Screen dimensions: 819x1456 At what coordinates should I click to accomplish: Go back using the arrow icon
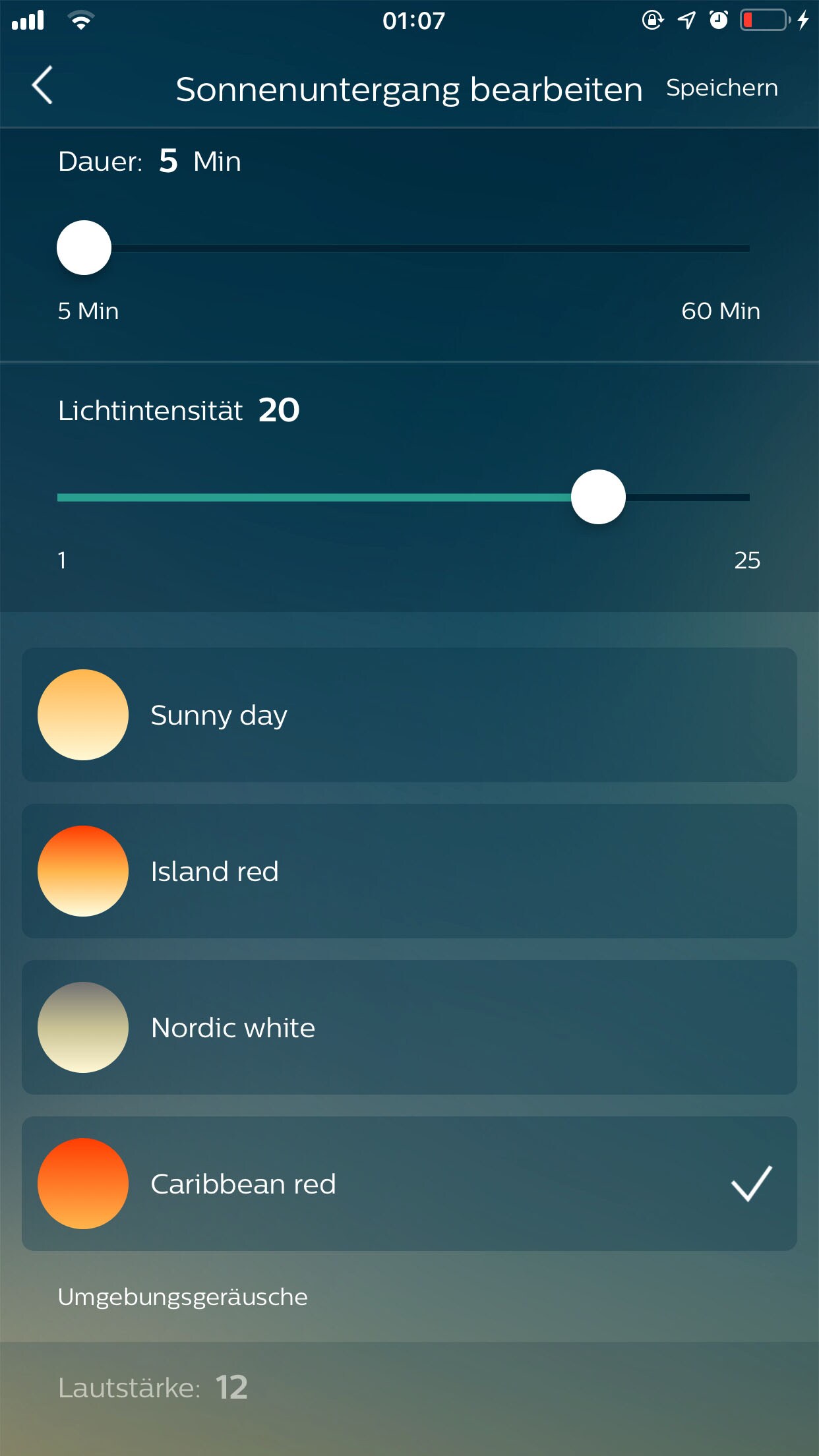pos(42,86)
